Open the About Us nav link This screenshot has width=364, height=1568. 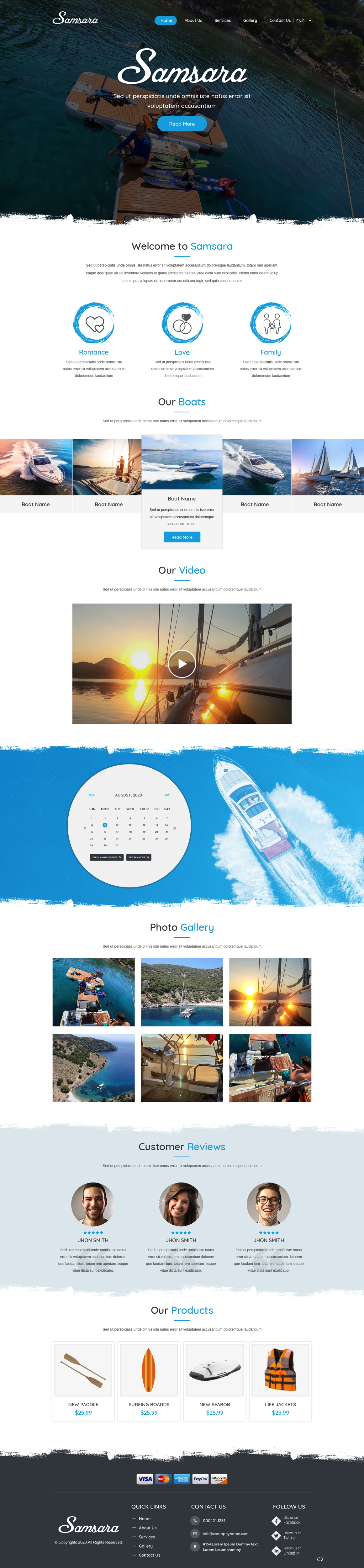click(x=193, y=21)
